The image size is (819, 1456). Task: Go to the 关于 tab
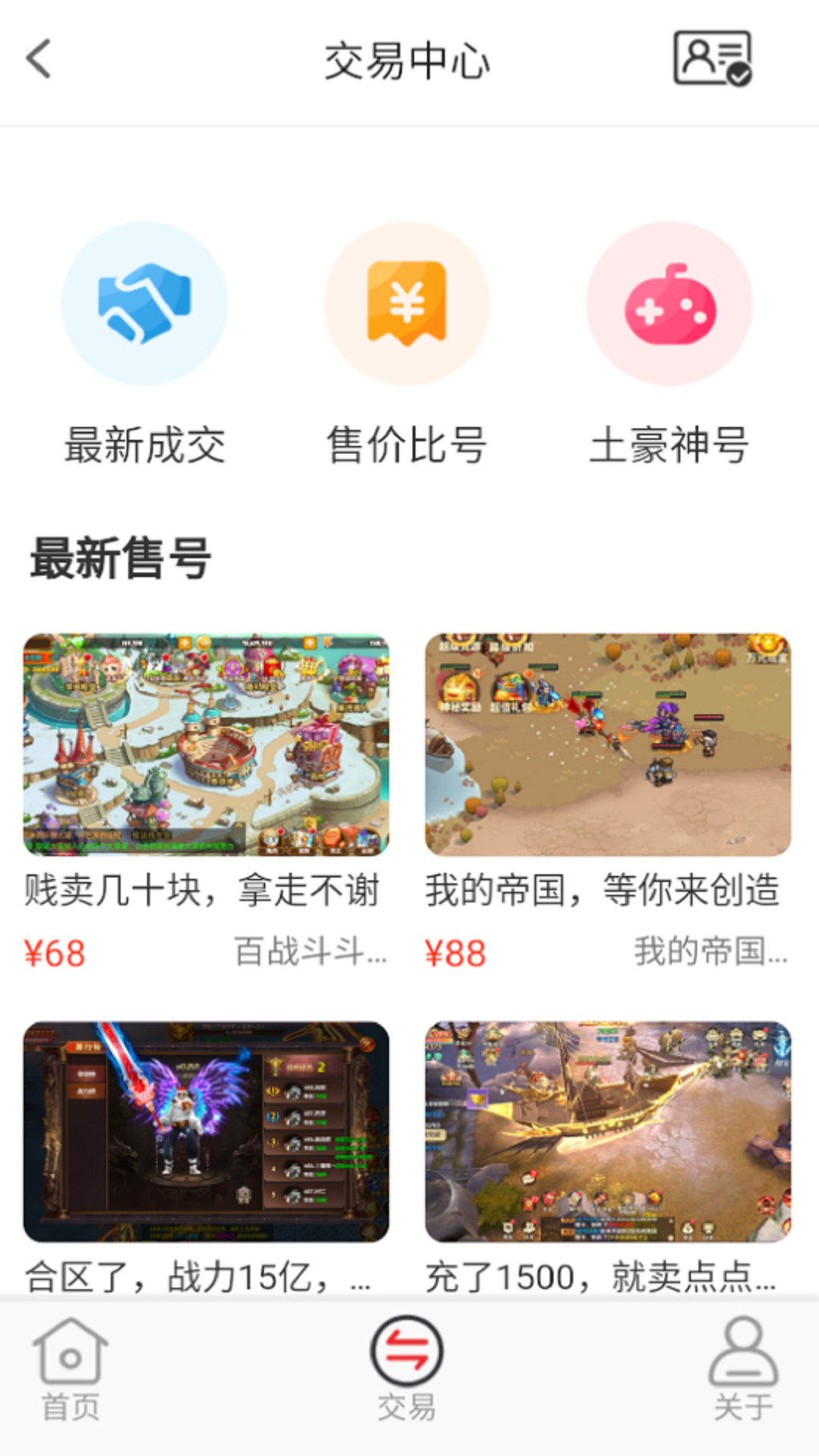[743, 1371]
